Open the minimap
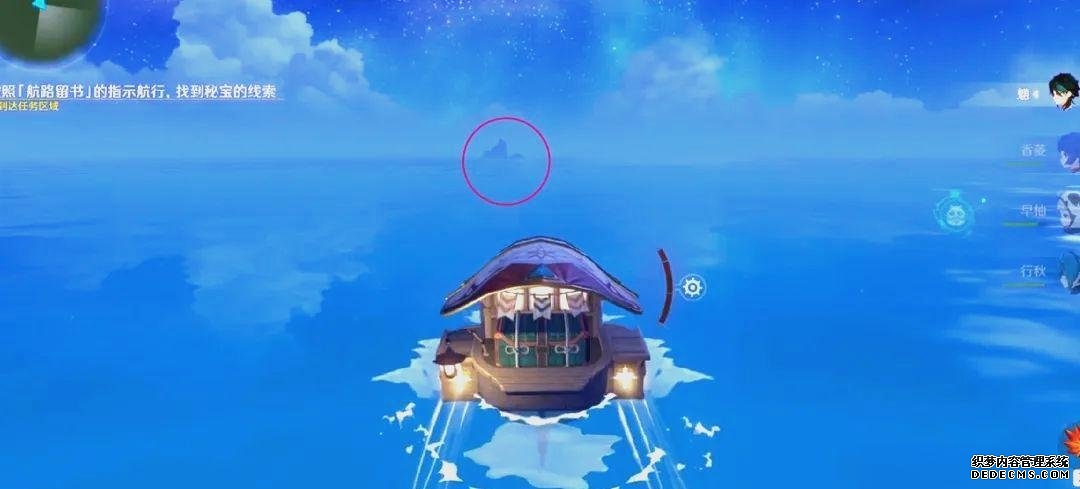Screen dimensions: 1080x489 pyautogui.click(x=48, y=22)
